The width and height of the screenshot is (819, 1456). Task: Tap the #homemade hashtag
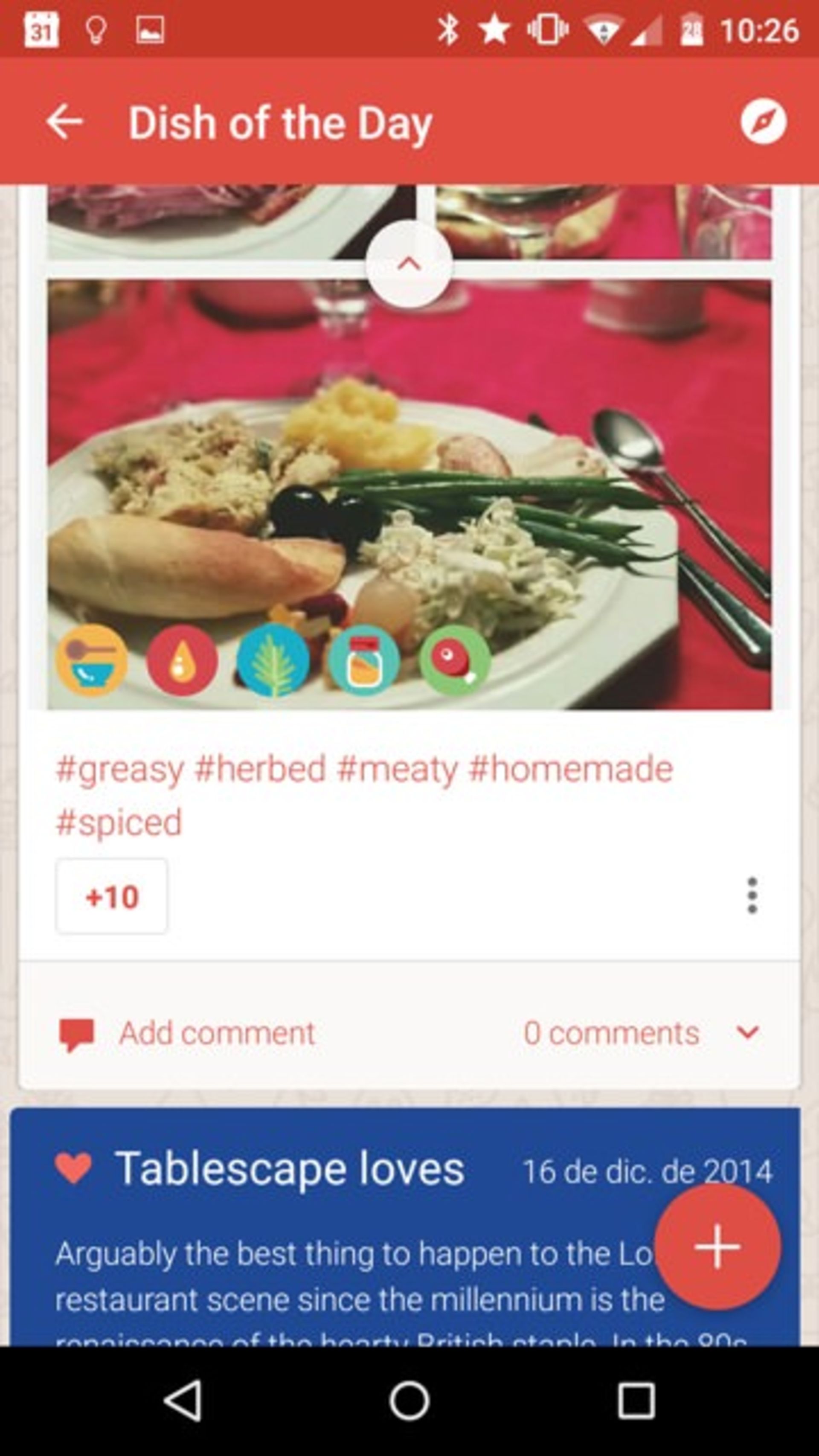tap(571, 769)
